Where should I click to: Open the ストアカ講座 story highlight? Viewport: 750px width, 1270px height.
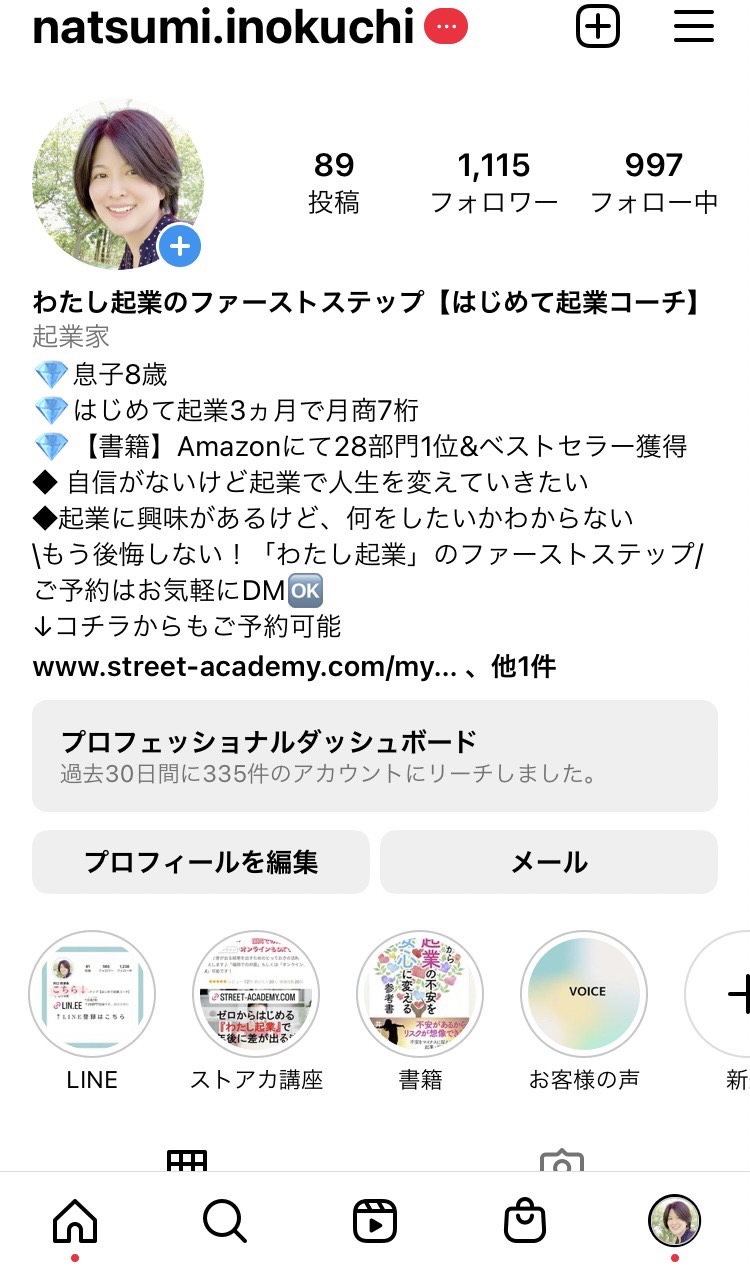[x=256, y=994]
